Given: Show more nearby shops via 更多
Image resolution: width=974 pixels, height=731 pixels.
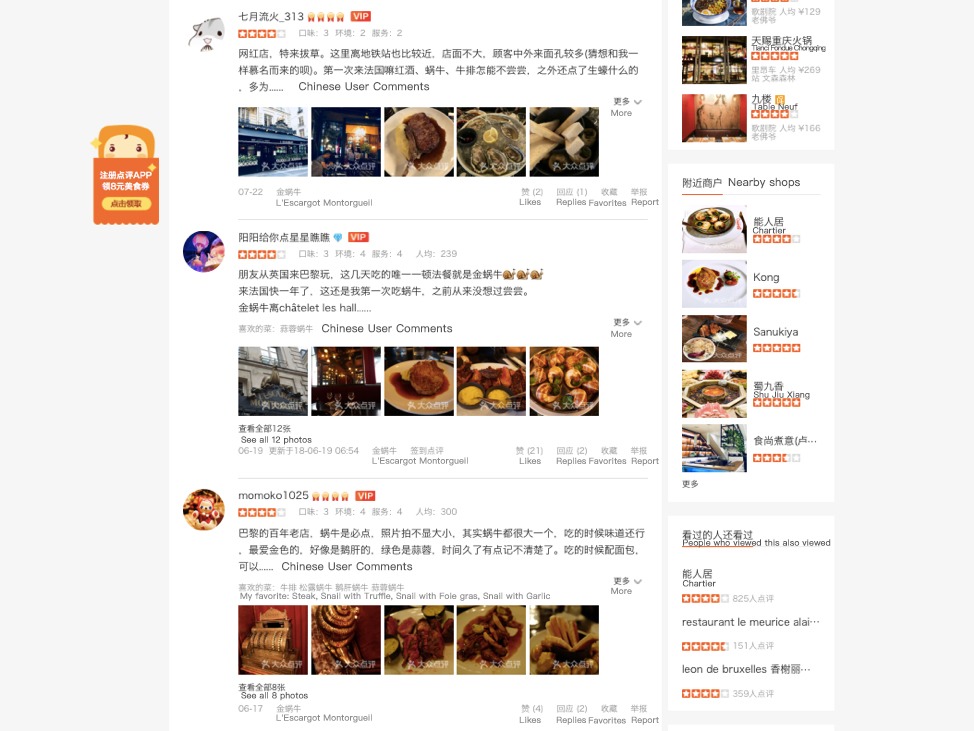Looking at the screenshot, I should [690, 484].
